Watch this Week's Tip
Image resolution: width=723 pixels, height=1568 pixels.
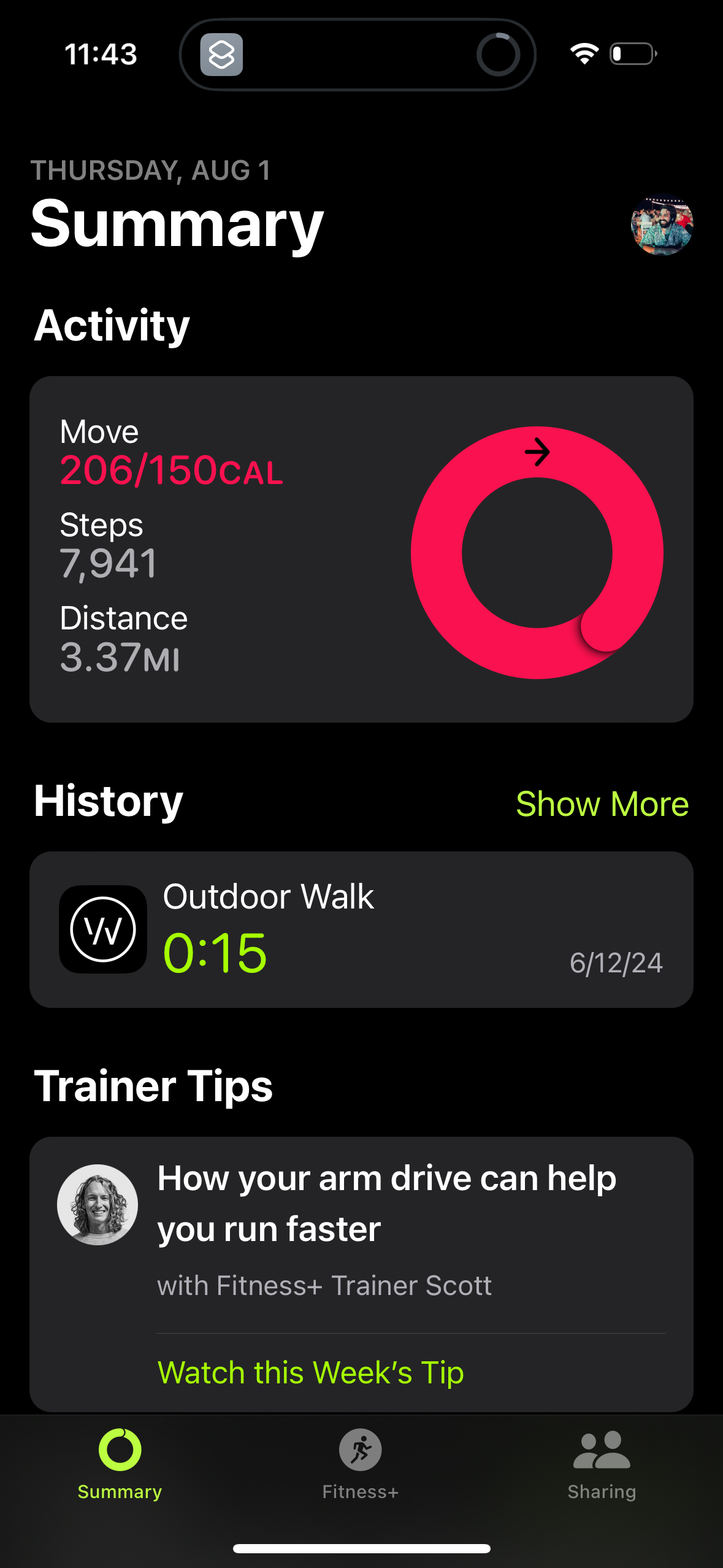(312, 1372)
